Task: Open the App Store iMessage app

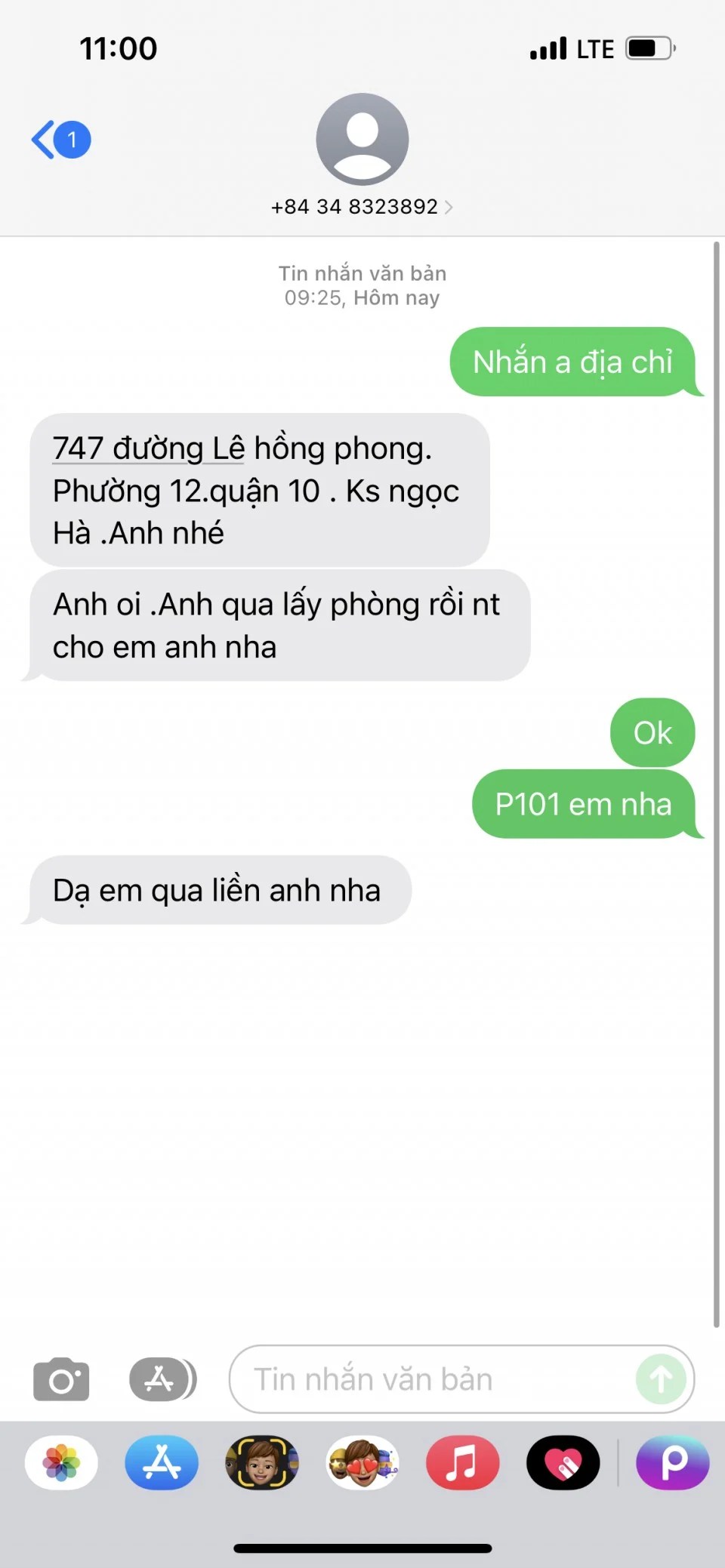Action: tap(162, 1462)
